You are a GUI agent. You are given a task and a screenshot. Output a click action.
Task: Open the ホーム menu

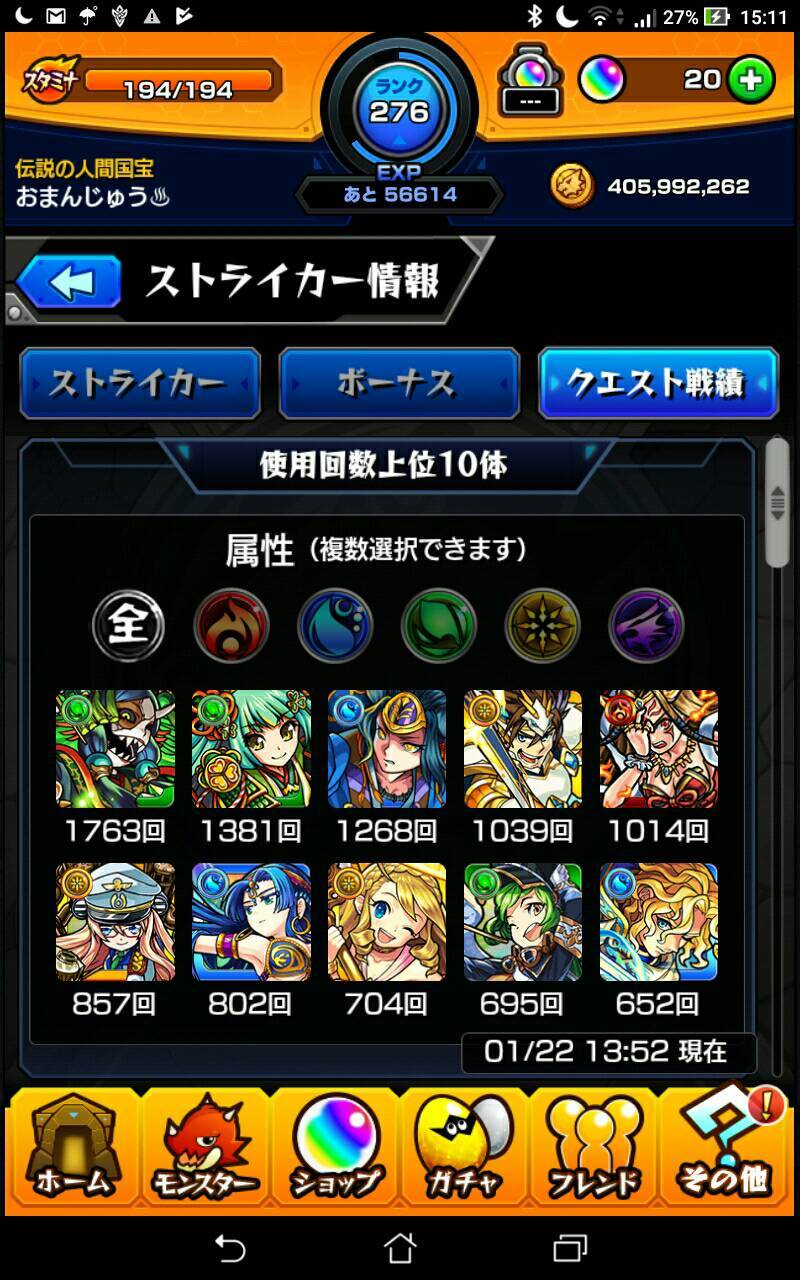(72, 1150)
